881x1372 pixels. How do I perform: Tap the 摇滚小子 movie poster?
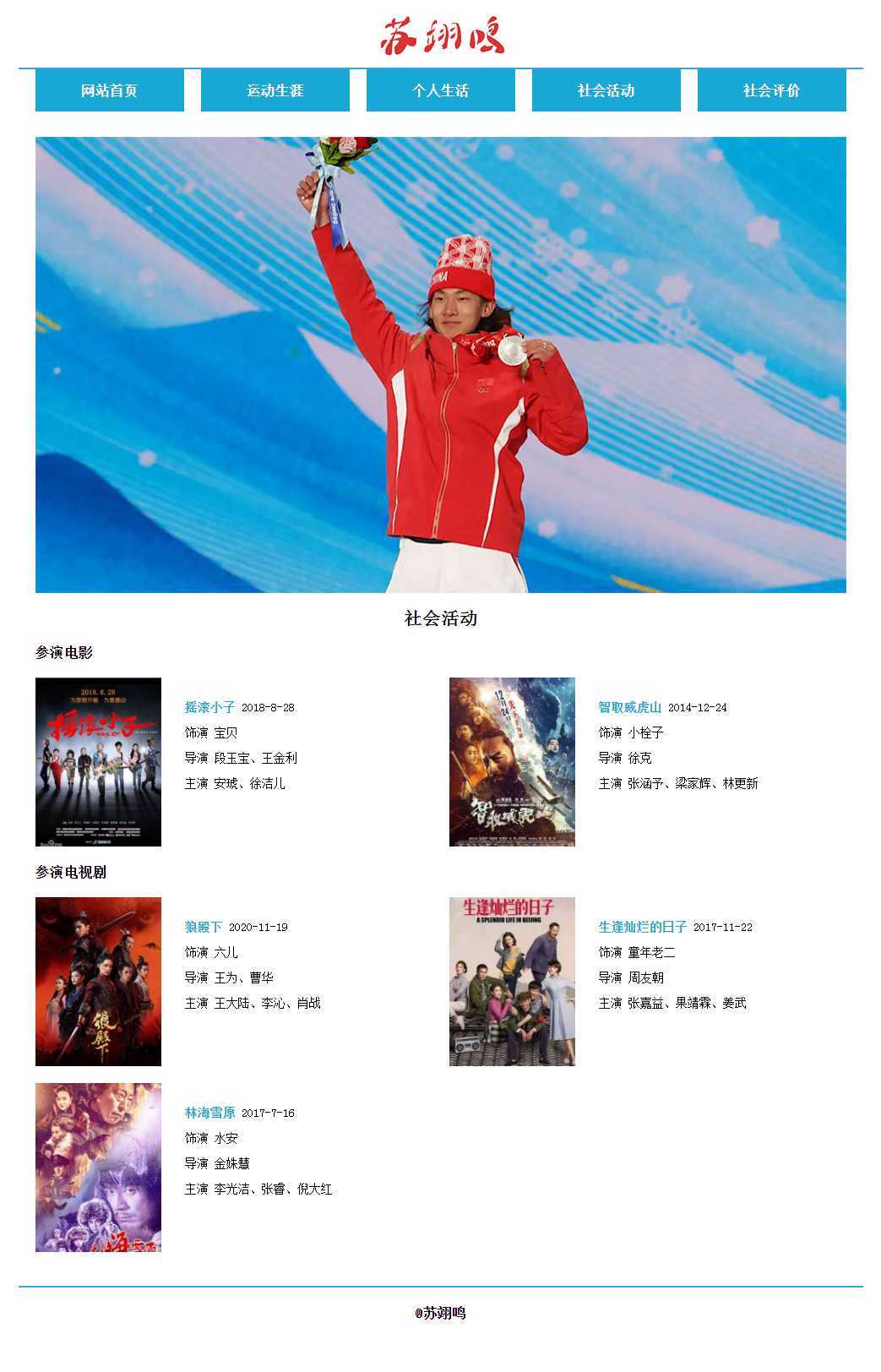98,761
